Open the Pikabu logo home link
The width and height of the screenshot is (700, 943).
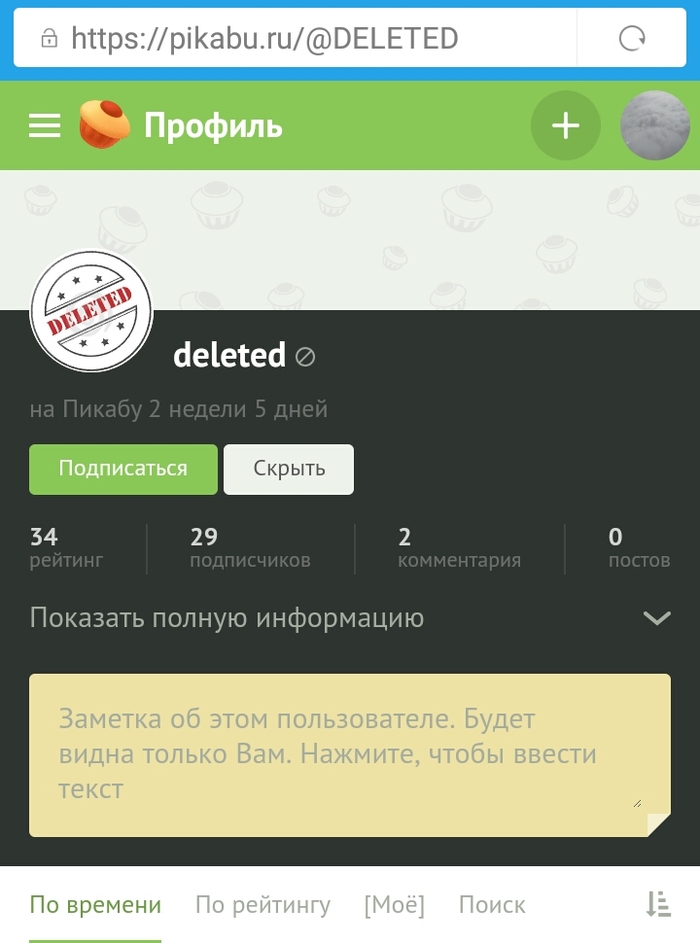click(x=105, y=126)
